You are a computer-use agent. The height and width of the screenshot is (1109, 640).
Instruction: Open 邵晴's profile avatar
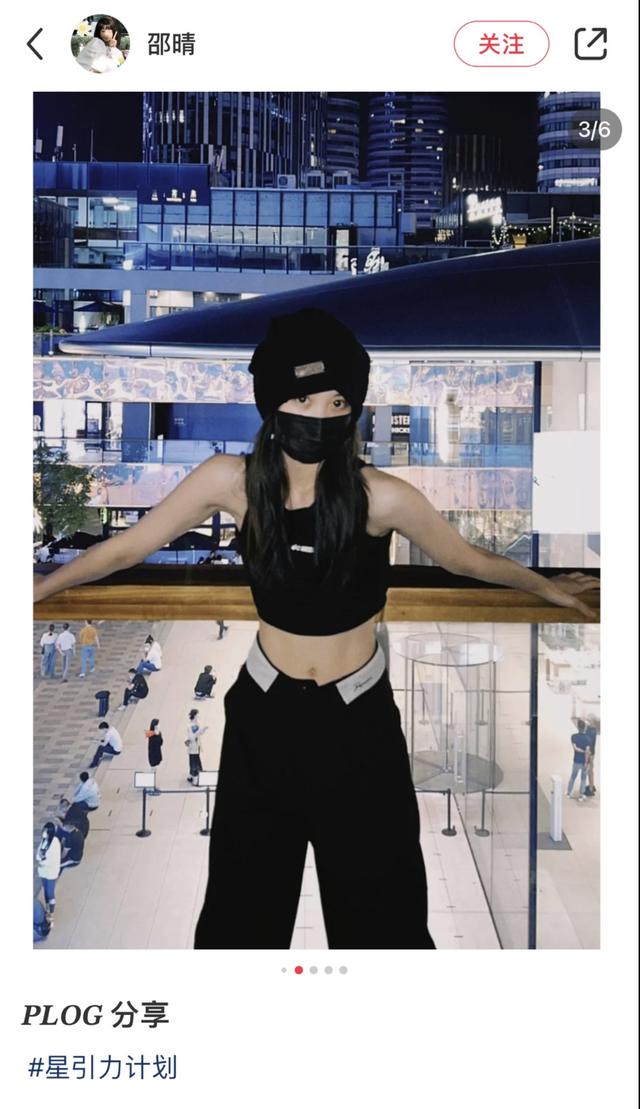[100, 44]
